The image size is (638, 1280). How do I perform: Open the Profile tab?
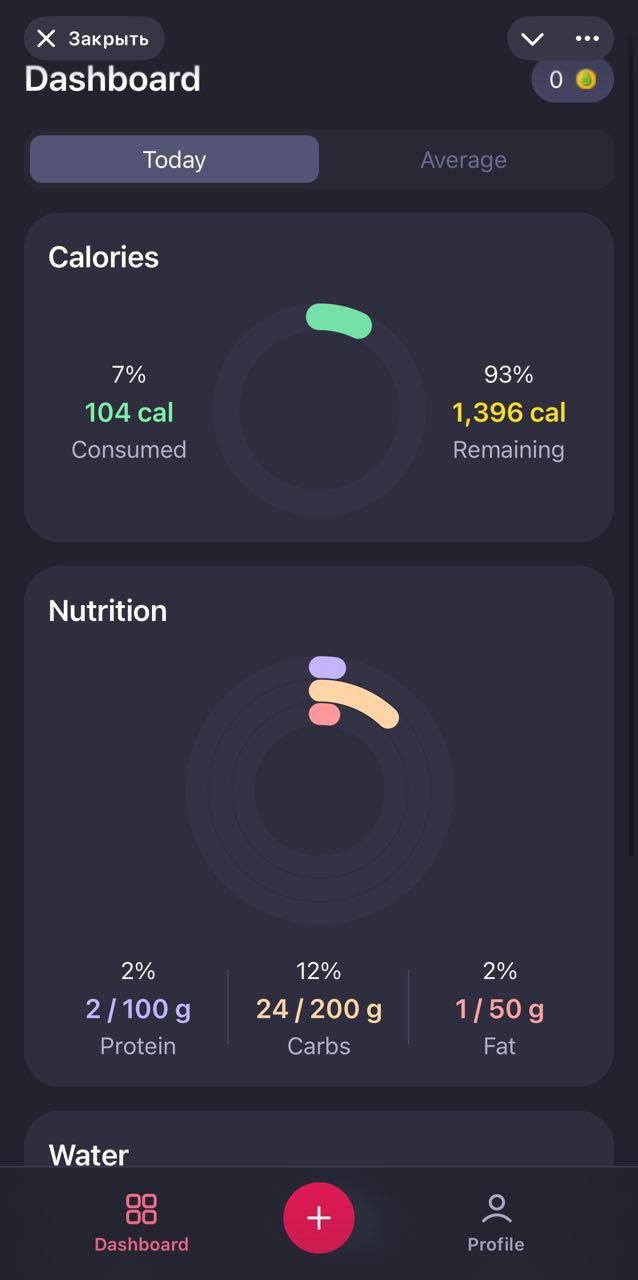[496, 1222]
